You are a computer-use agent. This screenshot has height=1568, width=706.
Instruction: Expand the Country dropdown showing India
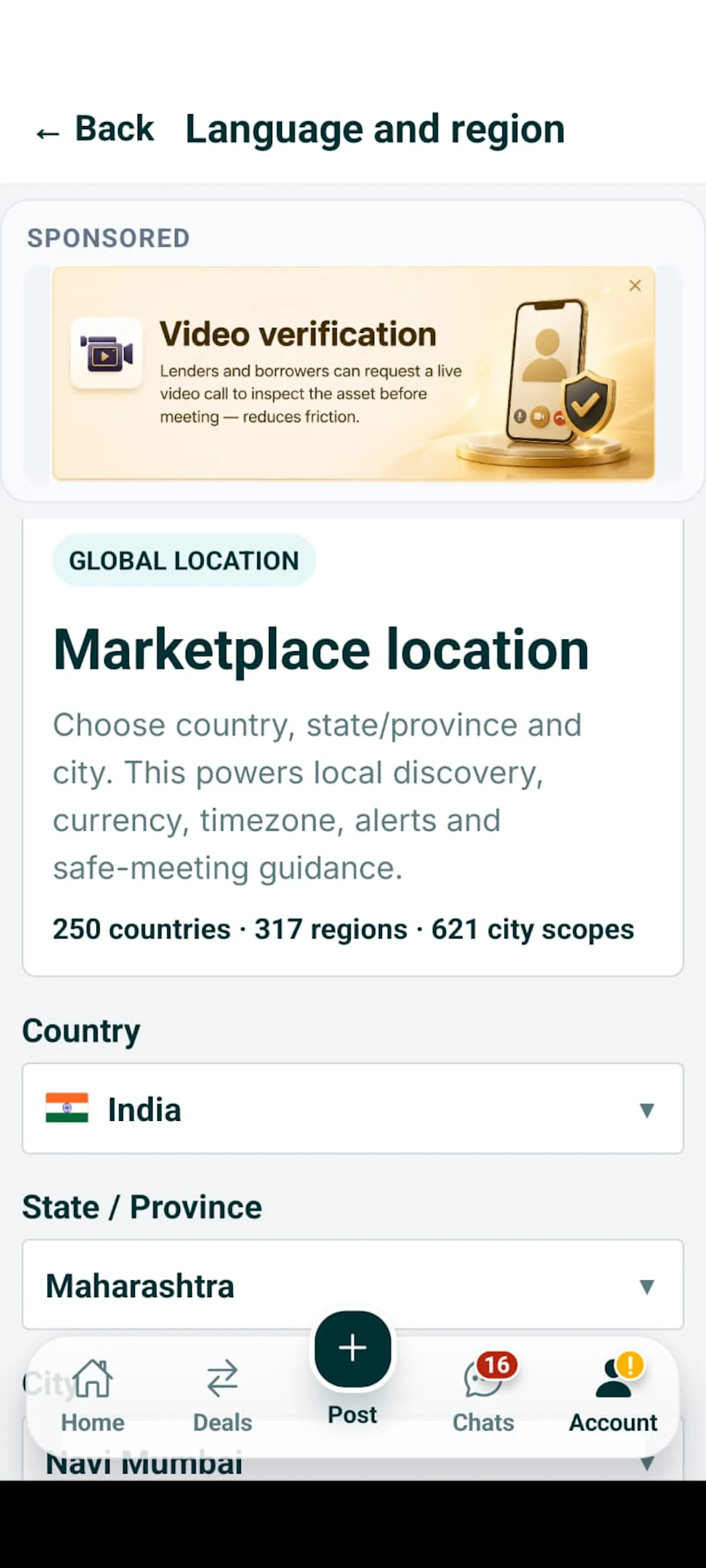click(353, 1109)
